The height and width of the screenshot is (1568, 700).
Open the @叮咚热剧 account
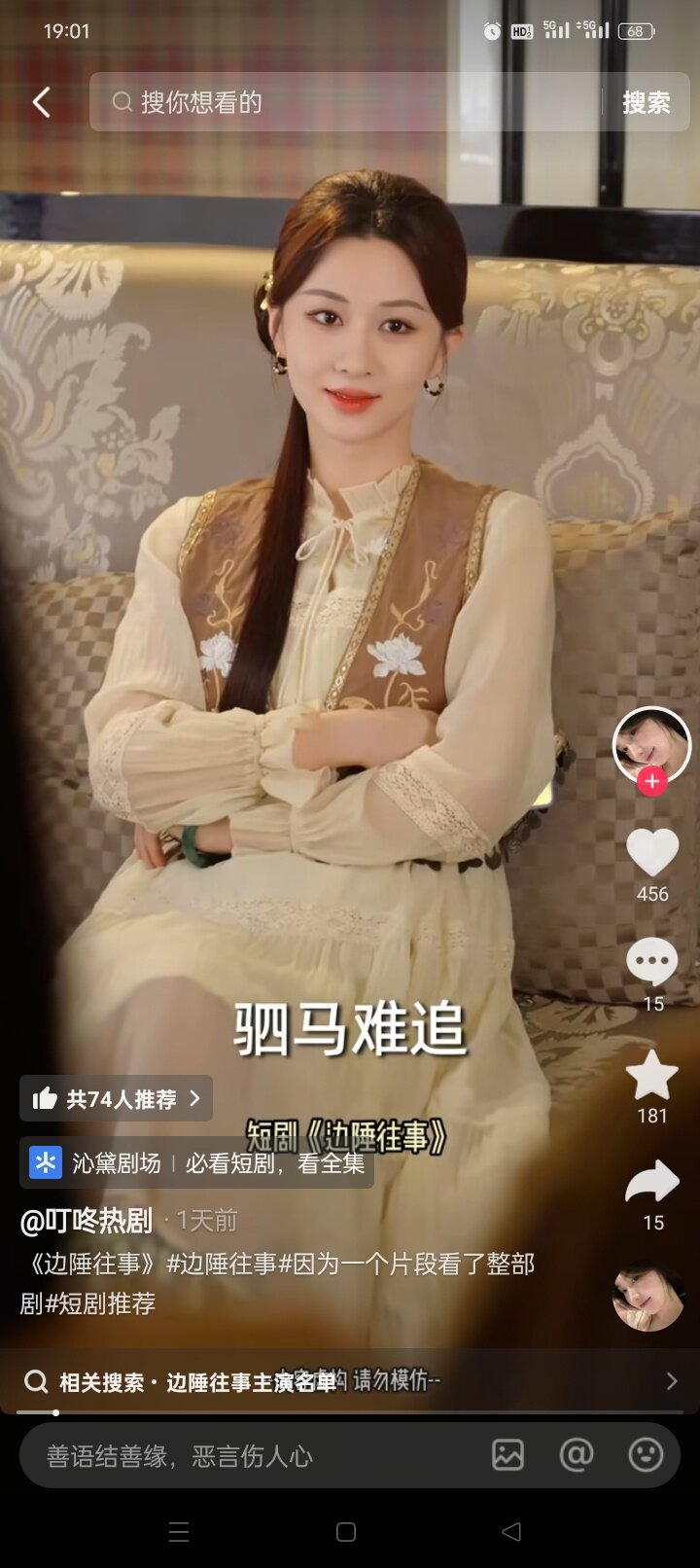87,1220
